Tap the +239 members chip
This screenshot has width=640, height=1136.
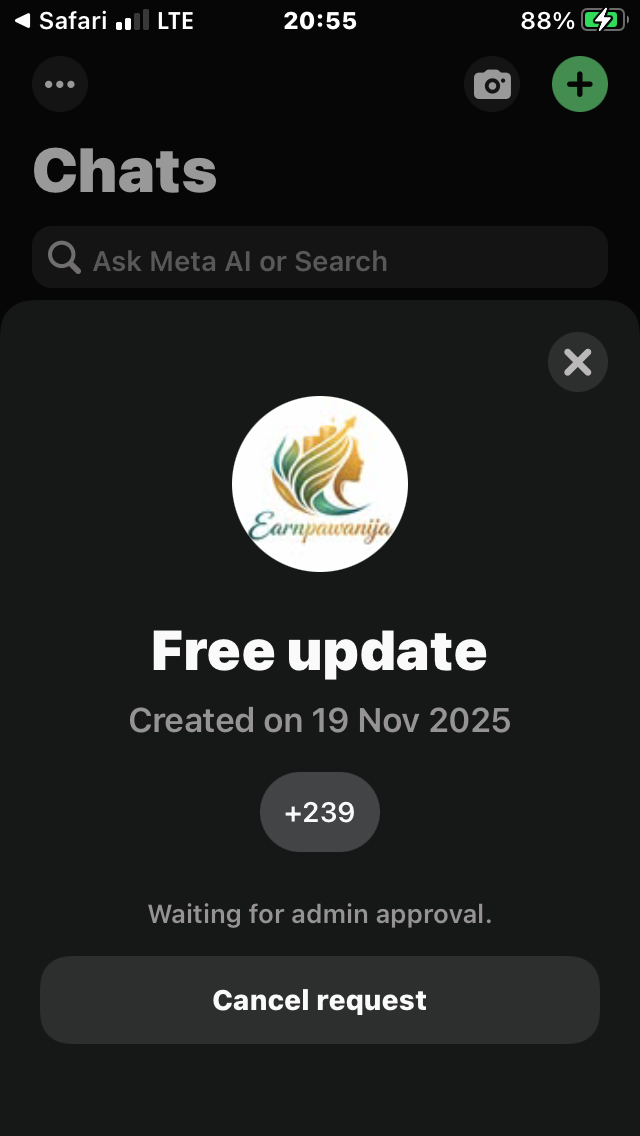click(x=320, y=812)
